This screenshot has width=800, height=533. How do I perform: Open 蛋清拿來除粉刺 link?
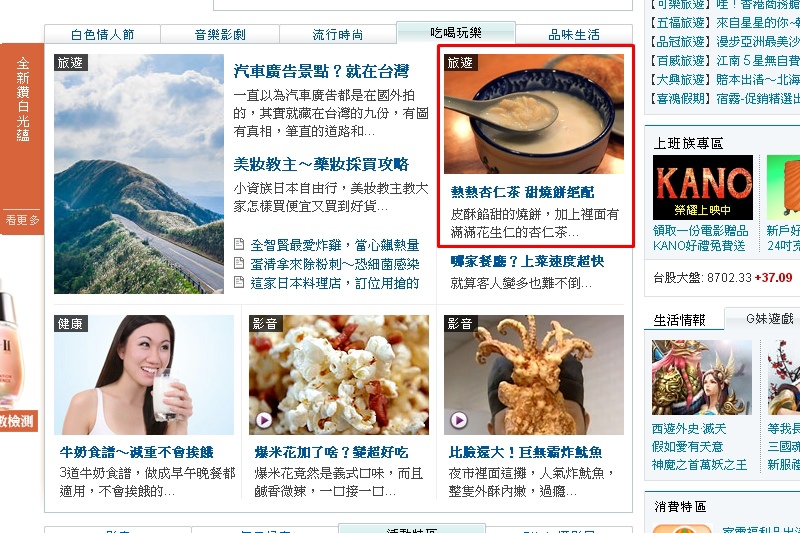(334, 263)
